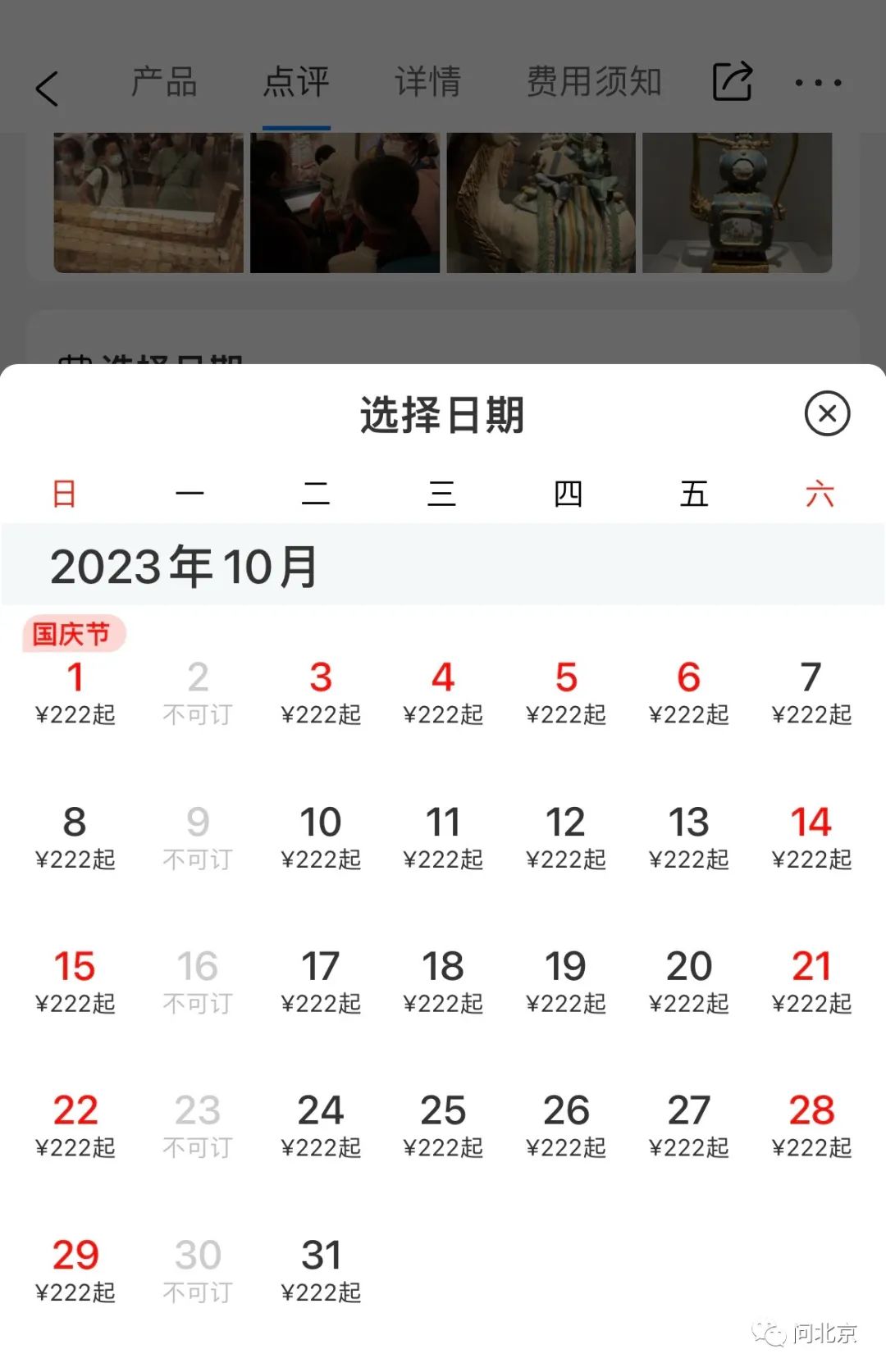Choose October 3 as the date

pyautogui.click(x=321, y=692)
